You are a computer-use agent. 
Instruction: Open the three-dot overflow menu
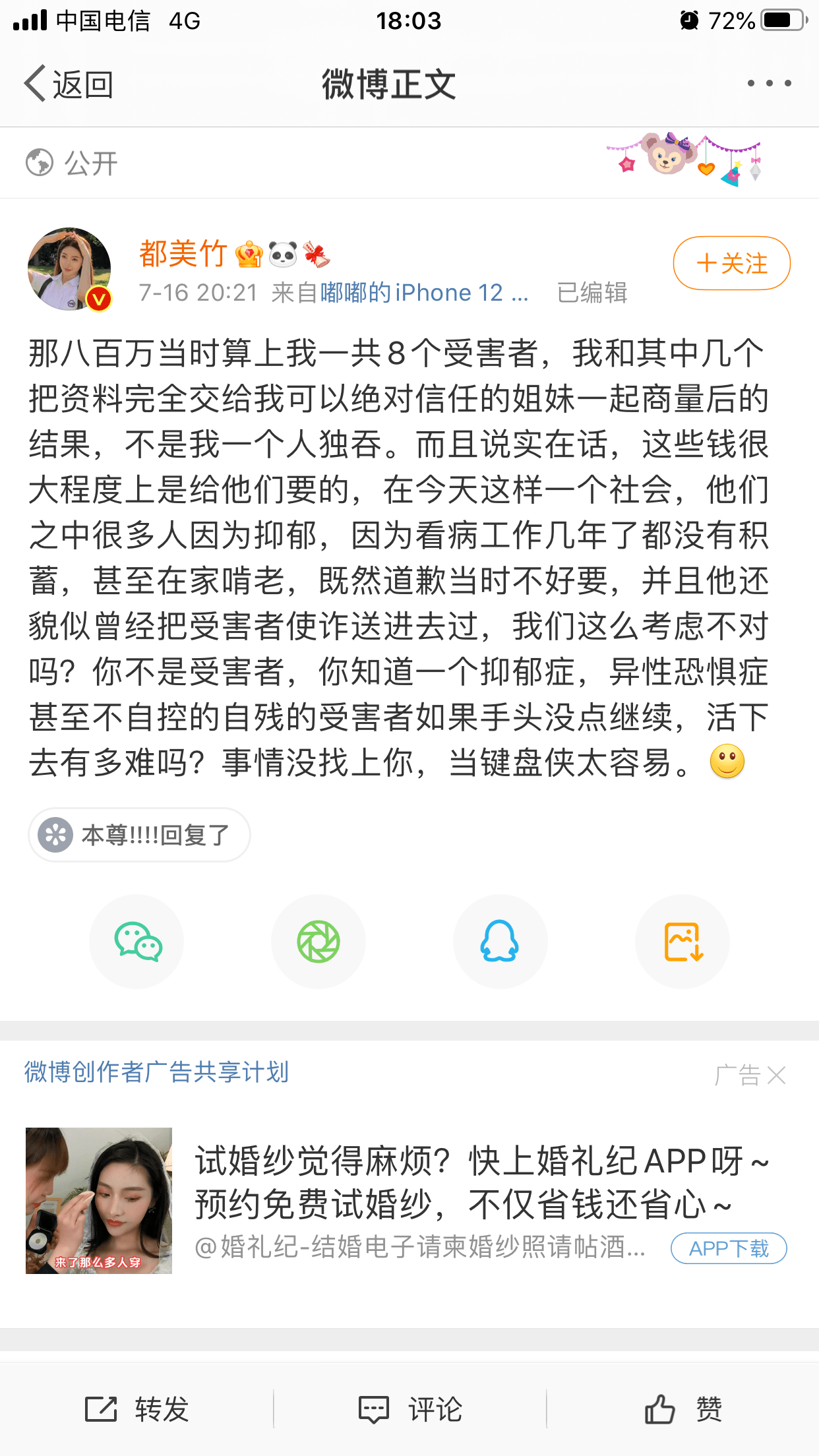coord(769,84)
